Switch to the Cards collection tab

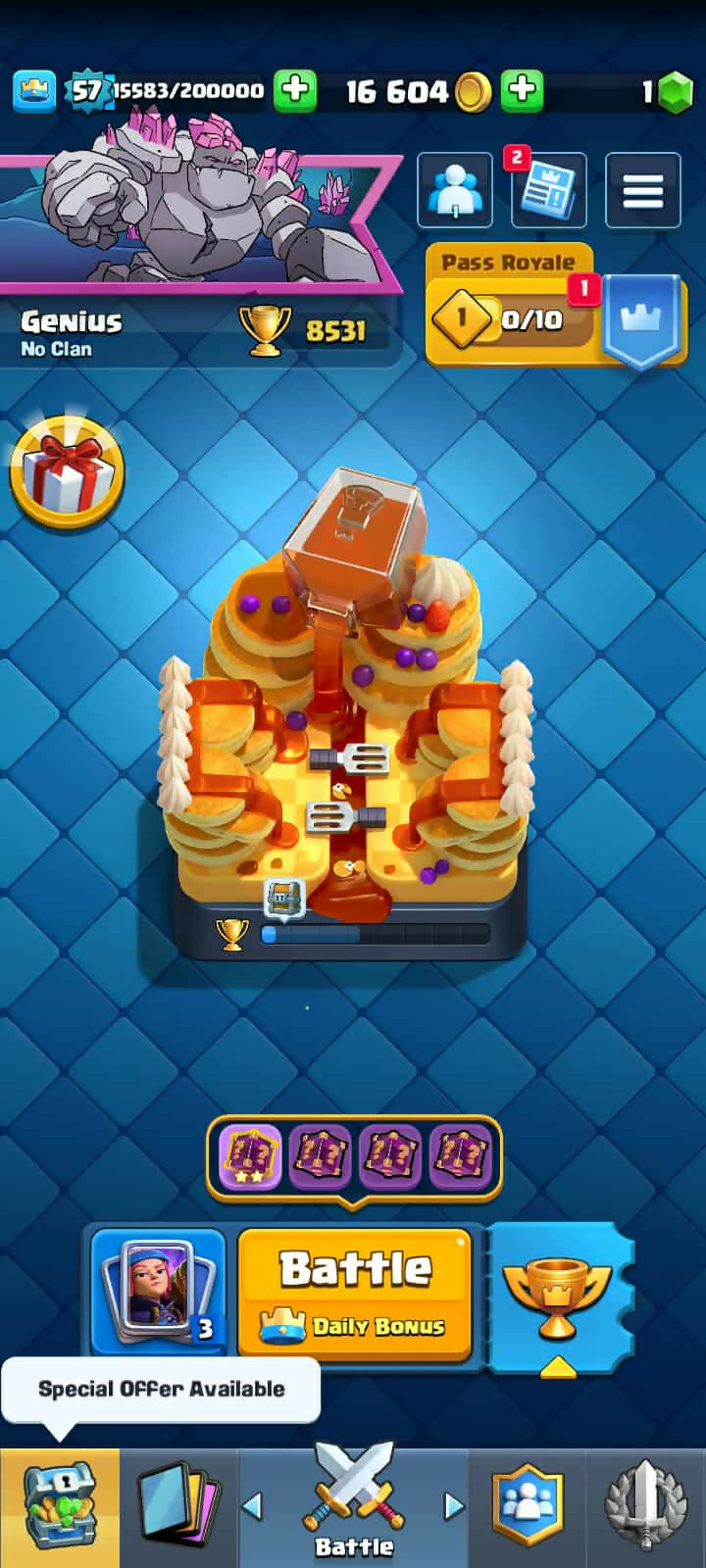(176, 1506)
